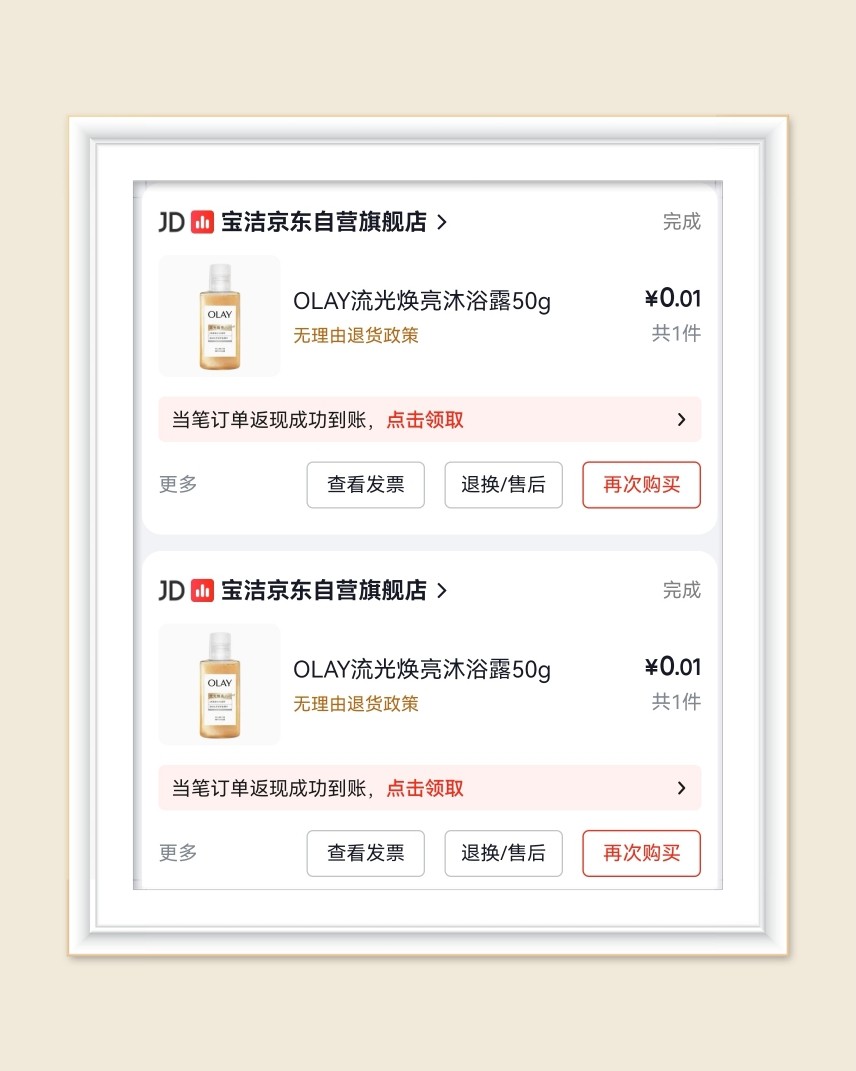Viewport: 856px width, 1071px height.
Task: Tap 查看发票 in the second order
Action: coord(365,853)
